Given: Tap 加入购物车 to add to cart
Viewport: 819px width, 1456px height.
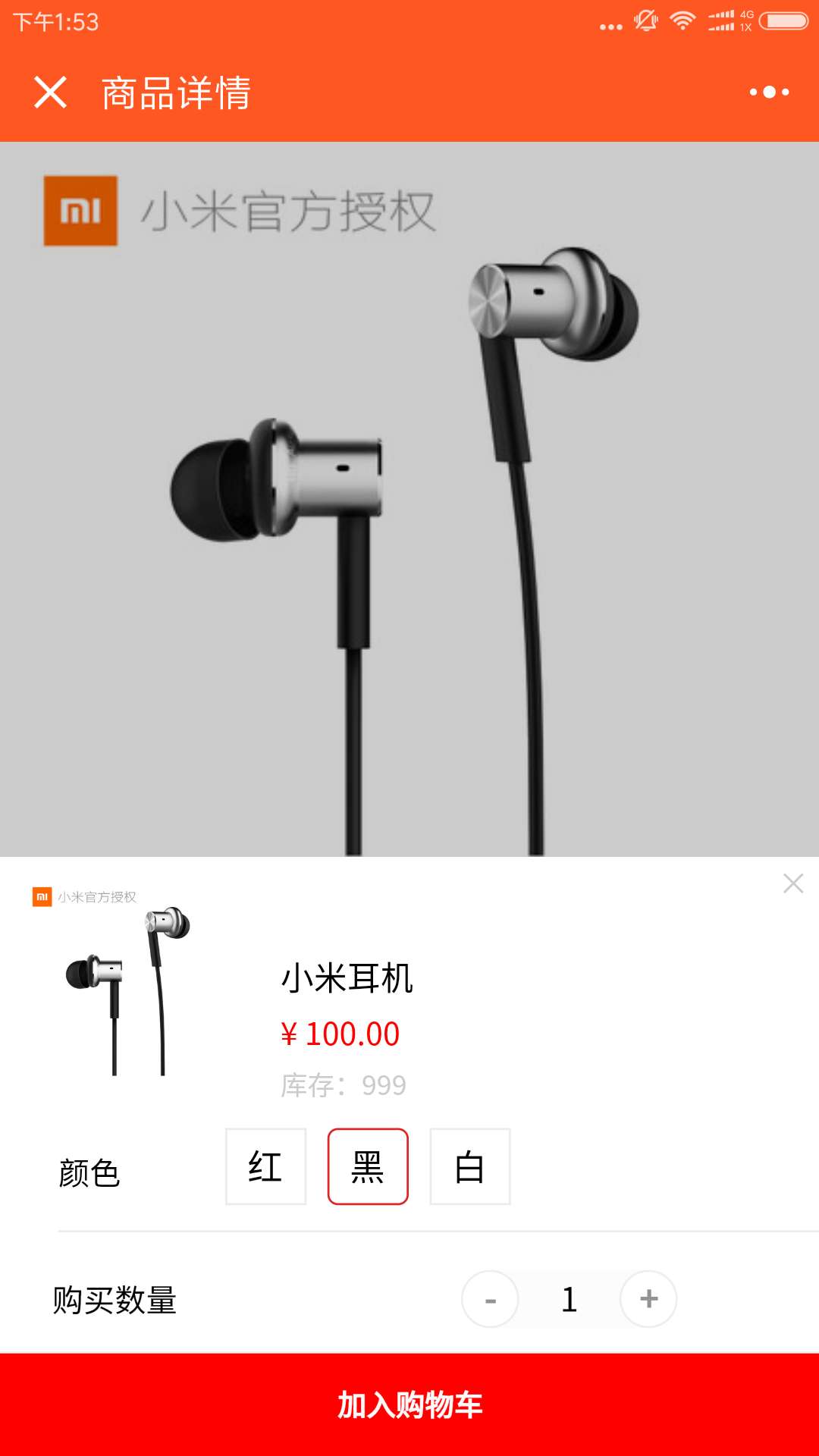Looking at the screenshot, I should (409, 1404).
